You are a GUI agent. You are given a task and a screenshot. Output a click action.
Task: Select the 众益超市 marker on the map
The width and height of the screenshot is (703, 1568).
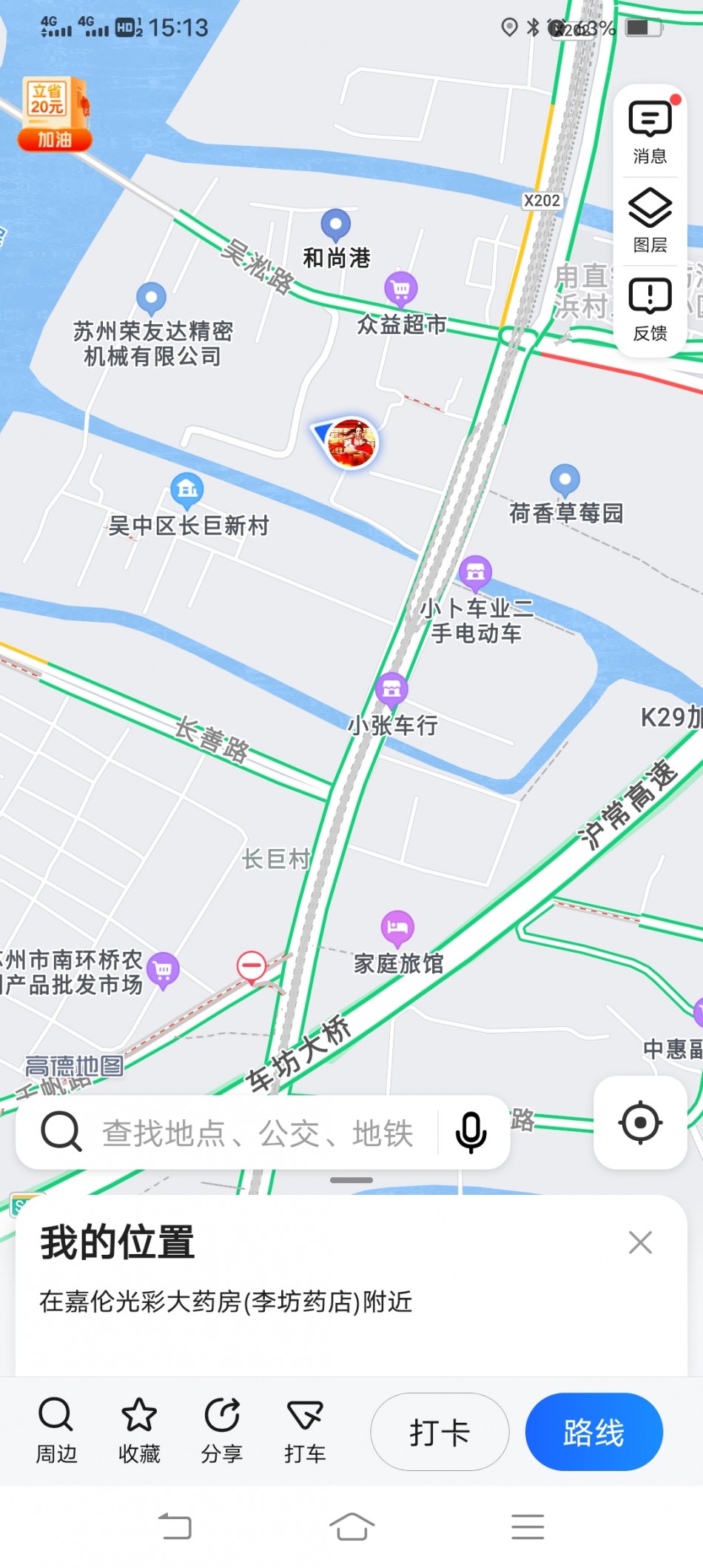[x=401, y=289]
